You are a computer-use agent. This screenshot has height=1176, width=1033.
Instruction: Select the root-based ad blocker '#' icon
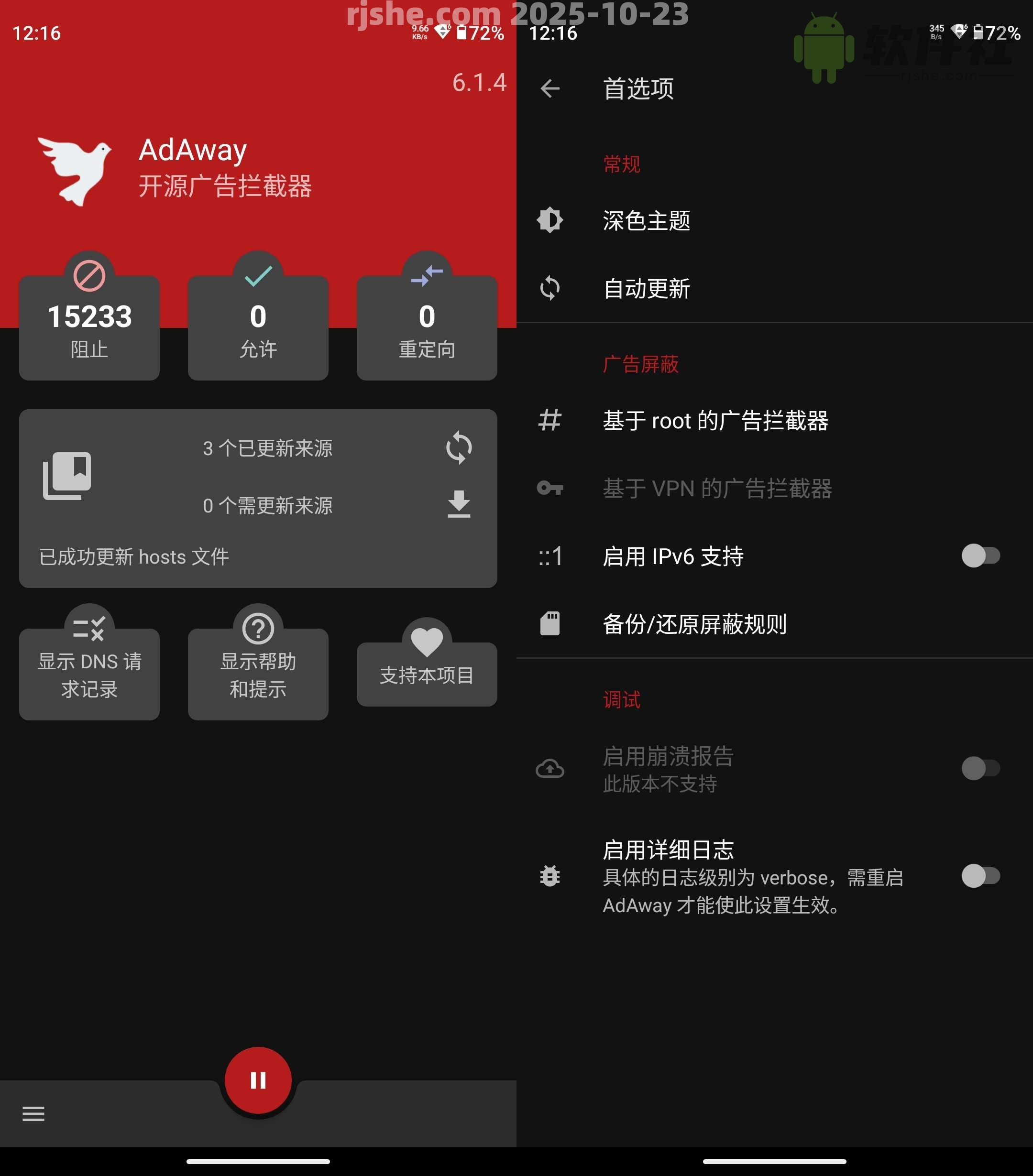[x=550, y=421]
